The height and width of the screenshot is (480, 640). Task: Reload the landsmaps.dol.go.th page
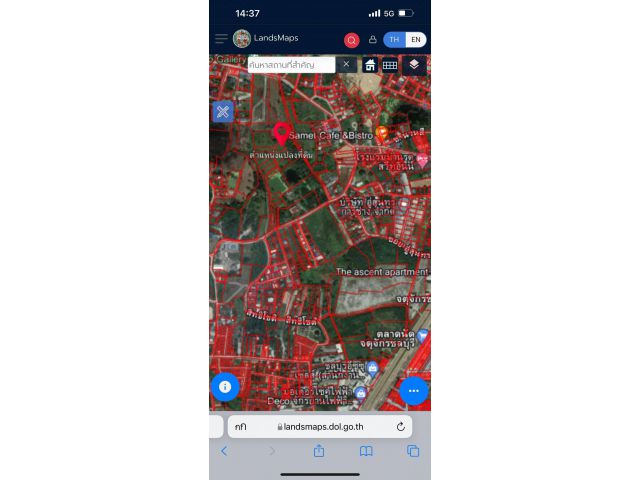(401, 426)
